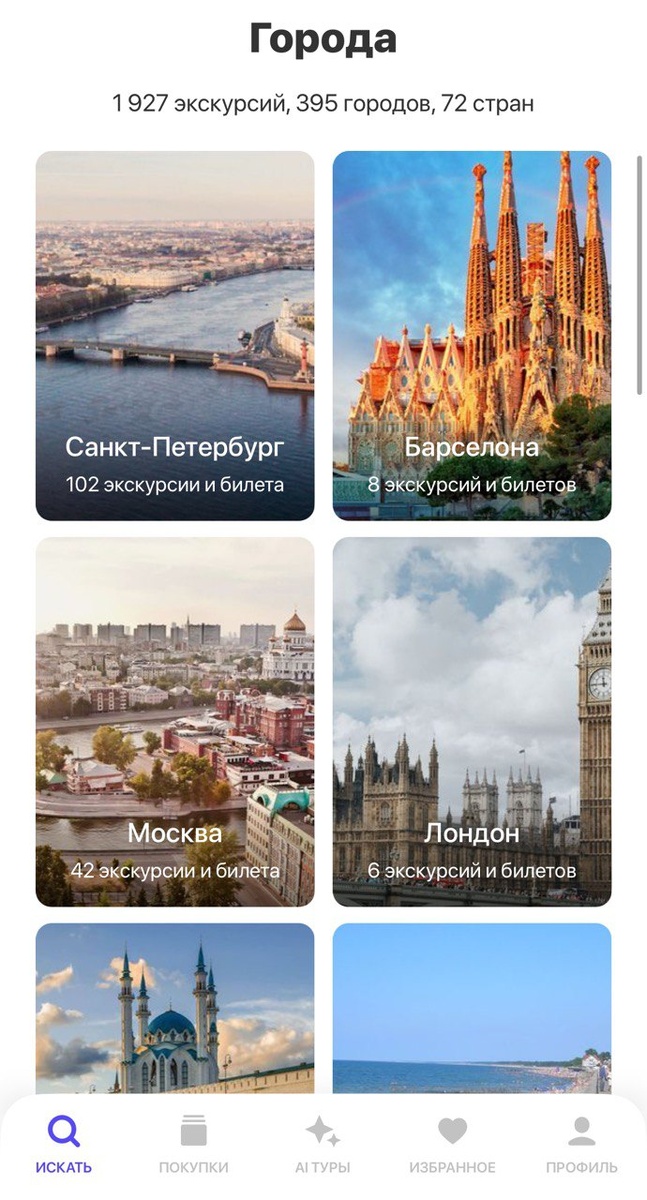Show the Избранное favorites tab
Screen dimensions: 647x1200
pos(452,1146)
